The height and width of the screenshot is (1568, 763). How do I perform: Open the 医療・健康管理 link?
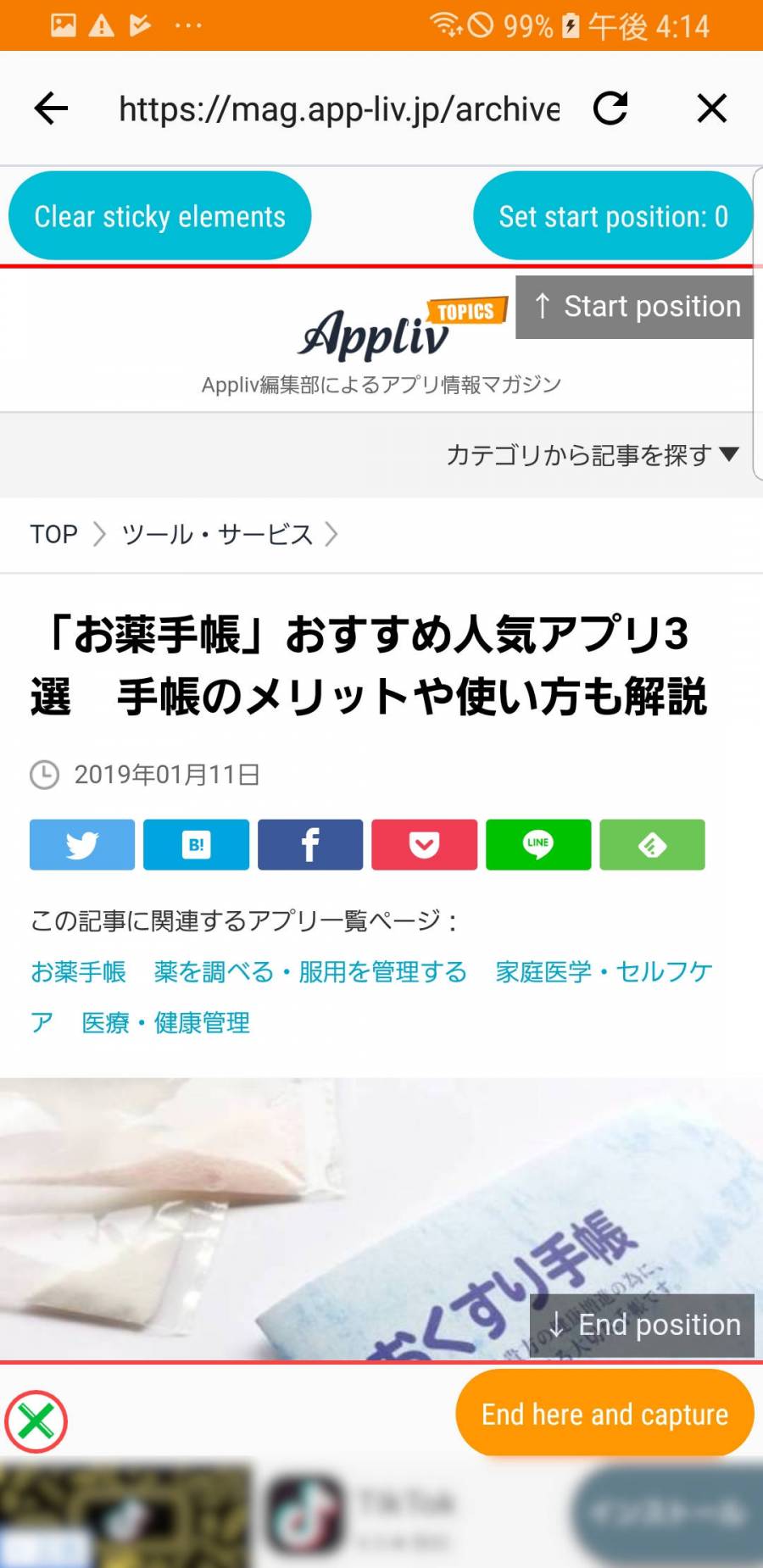click(x=165, y=1022)
